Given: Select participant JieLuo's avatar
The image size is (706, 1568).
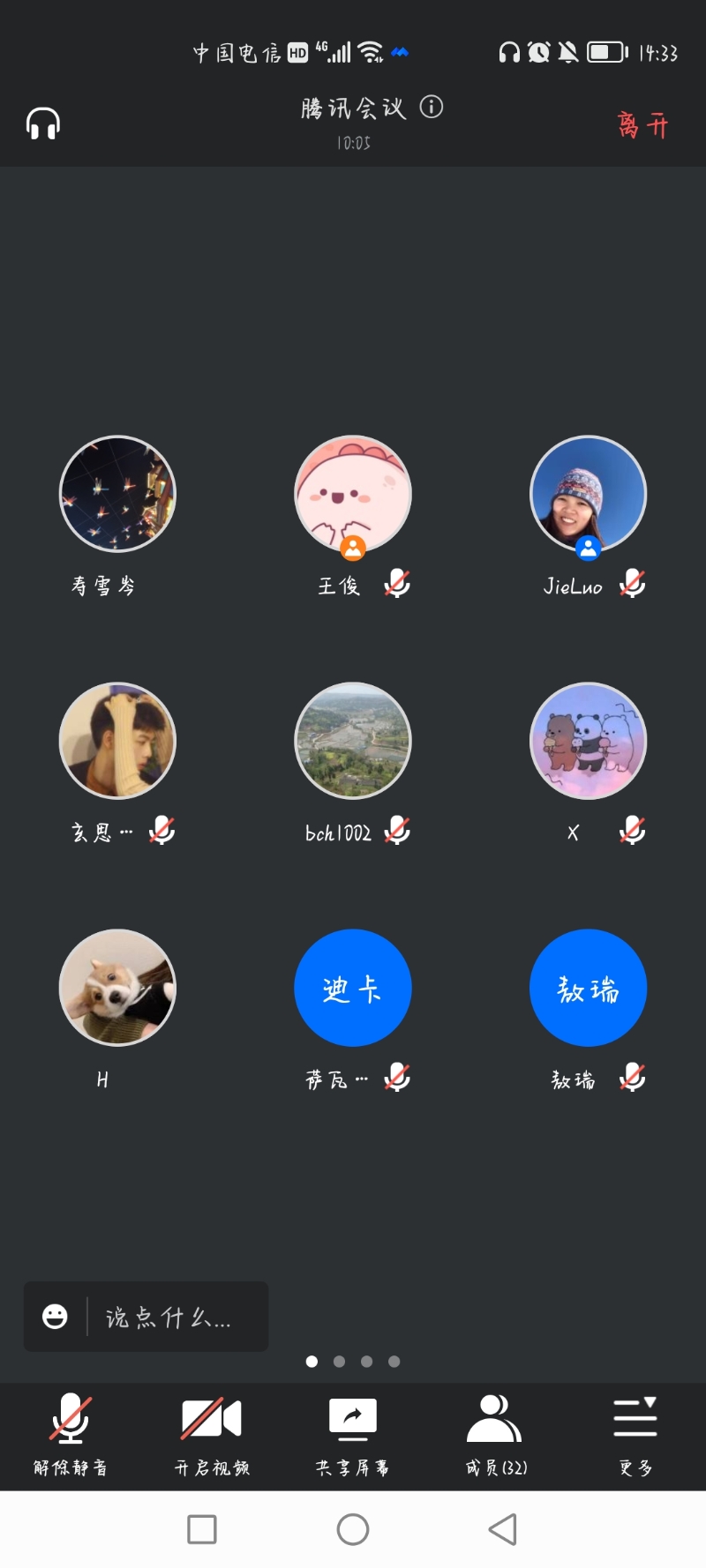Looking at the screenshot, I should click(x=588, y=494).
